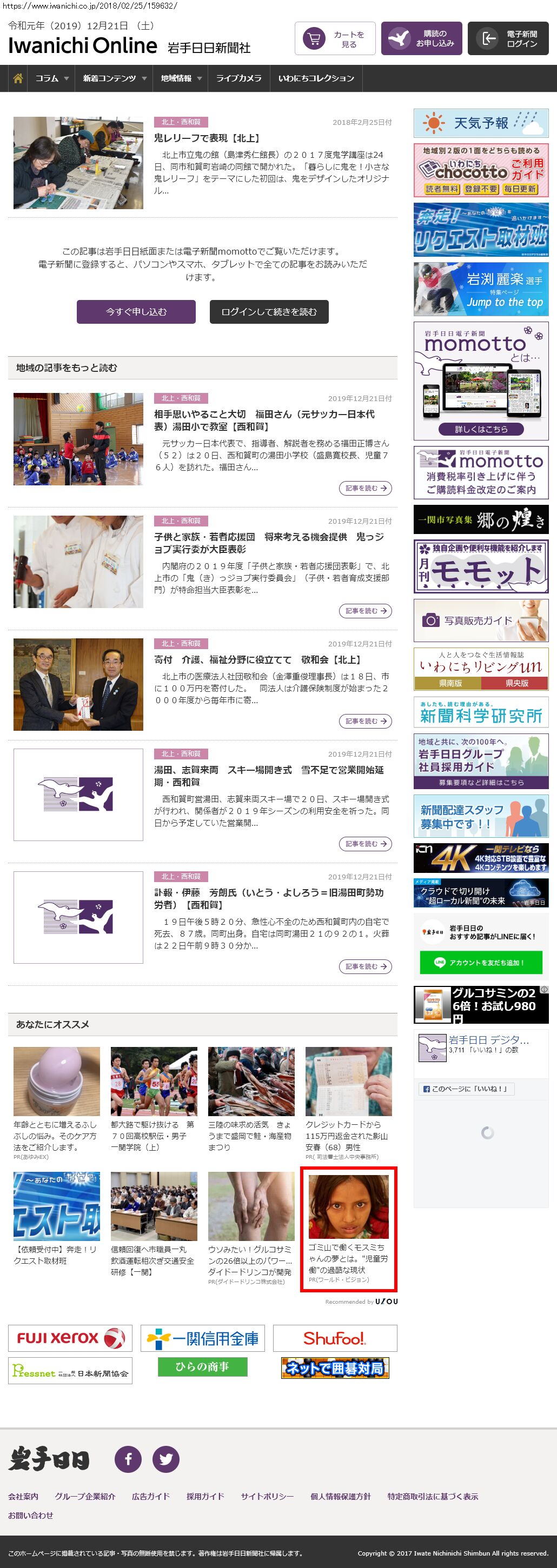Image resolution: width=557 pixels, height=1568 pixels.
Task: Open 記事を読む for the 敬和会 donation article
Action: click(x=364, y=722)
